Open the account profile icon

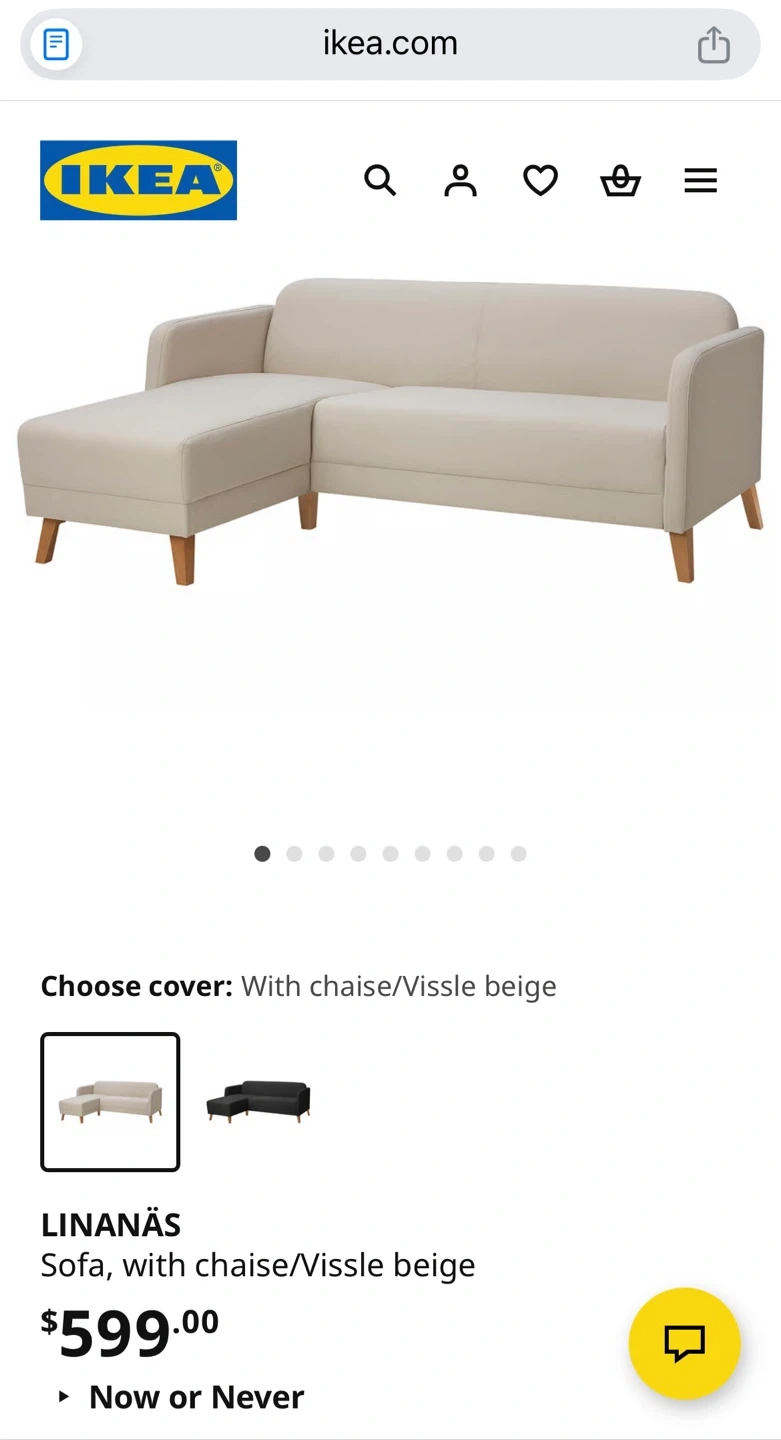coord(460,181)
